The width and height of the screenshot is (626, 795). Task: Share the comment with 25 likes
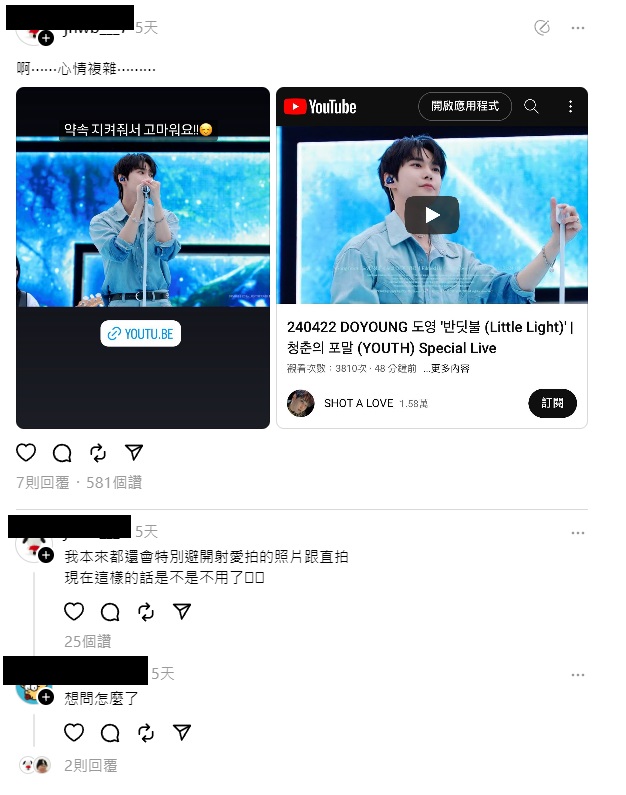[x=182, y=611]
